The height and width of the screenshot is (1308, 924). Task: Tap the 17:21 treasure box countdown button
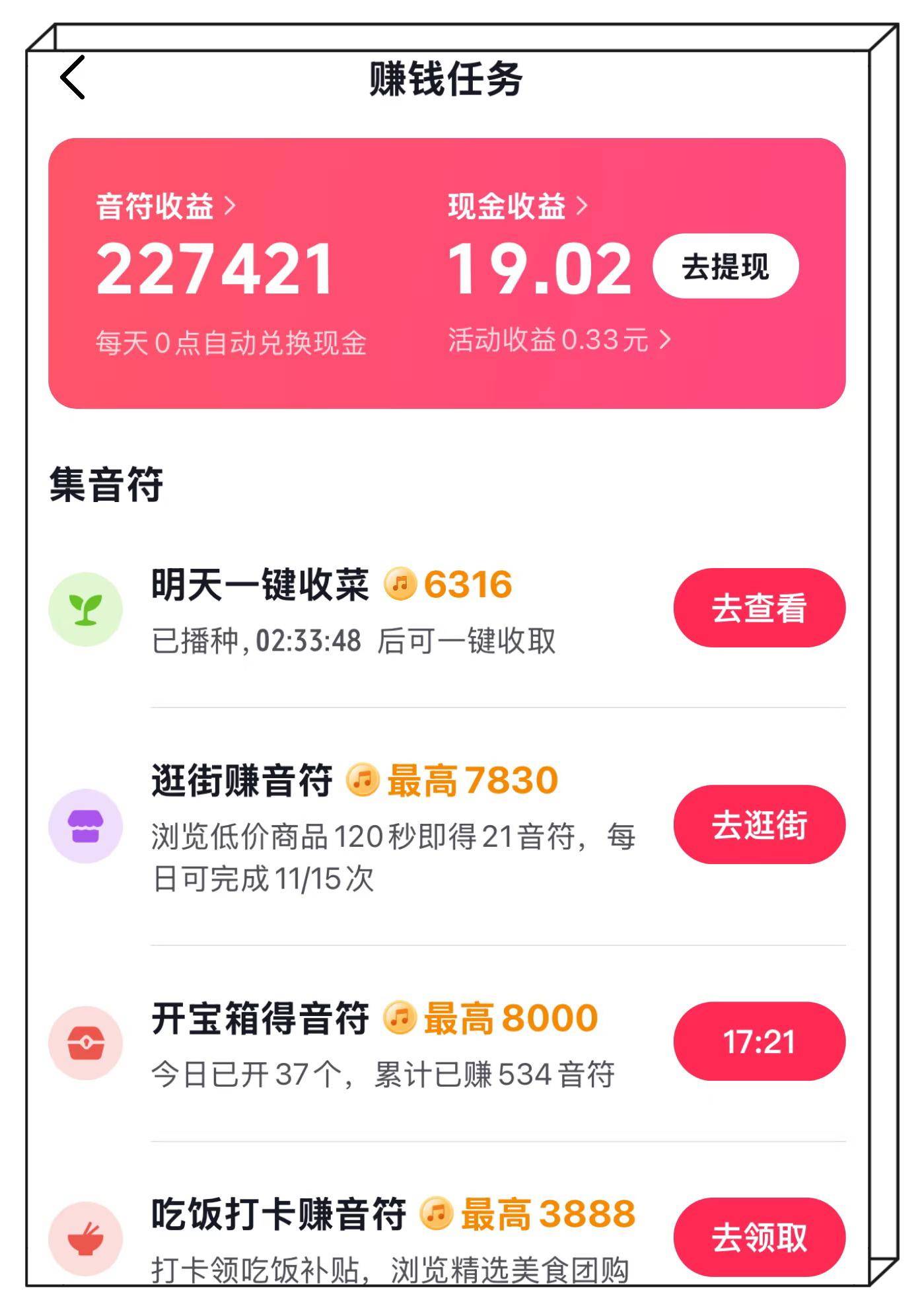[759, 1042]
